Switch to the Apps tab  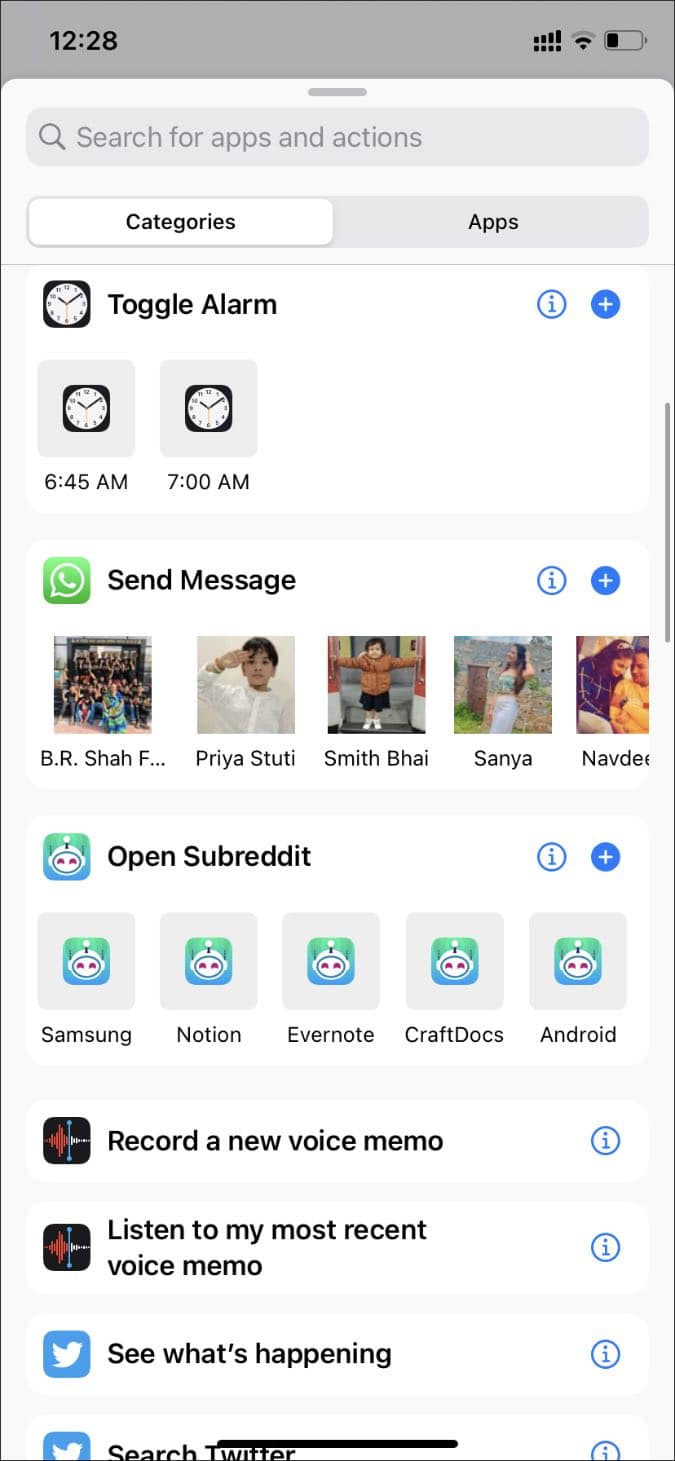(493, 222)
